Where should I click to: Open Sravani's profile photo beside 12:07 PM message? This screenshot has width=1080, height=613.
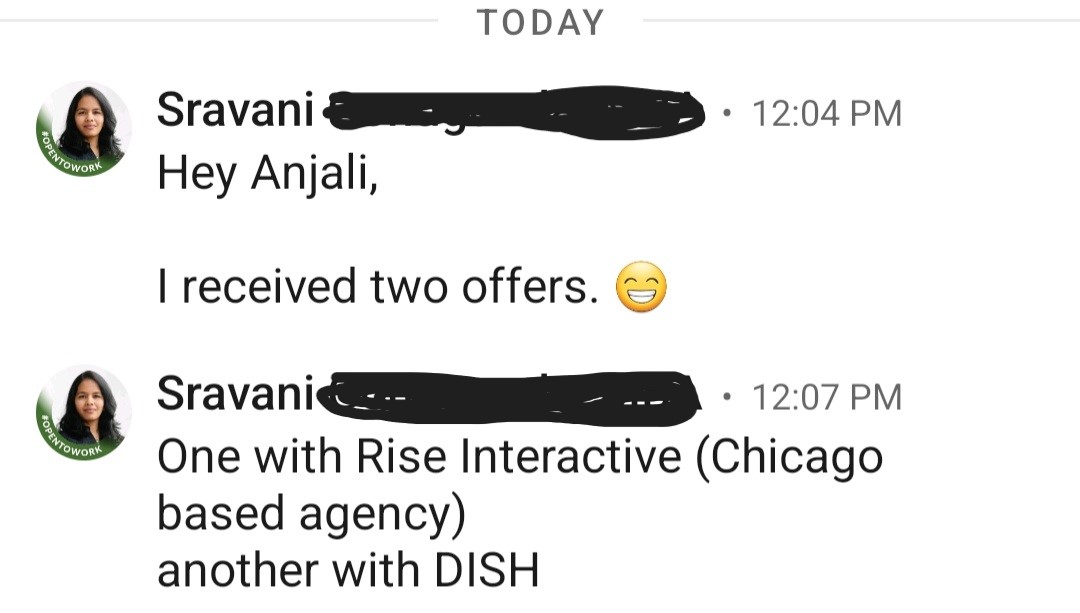[84, 412]
